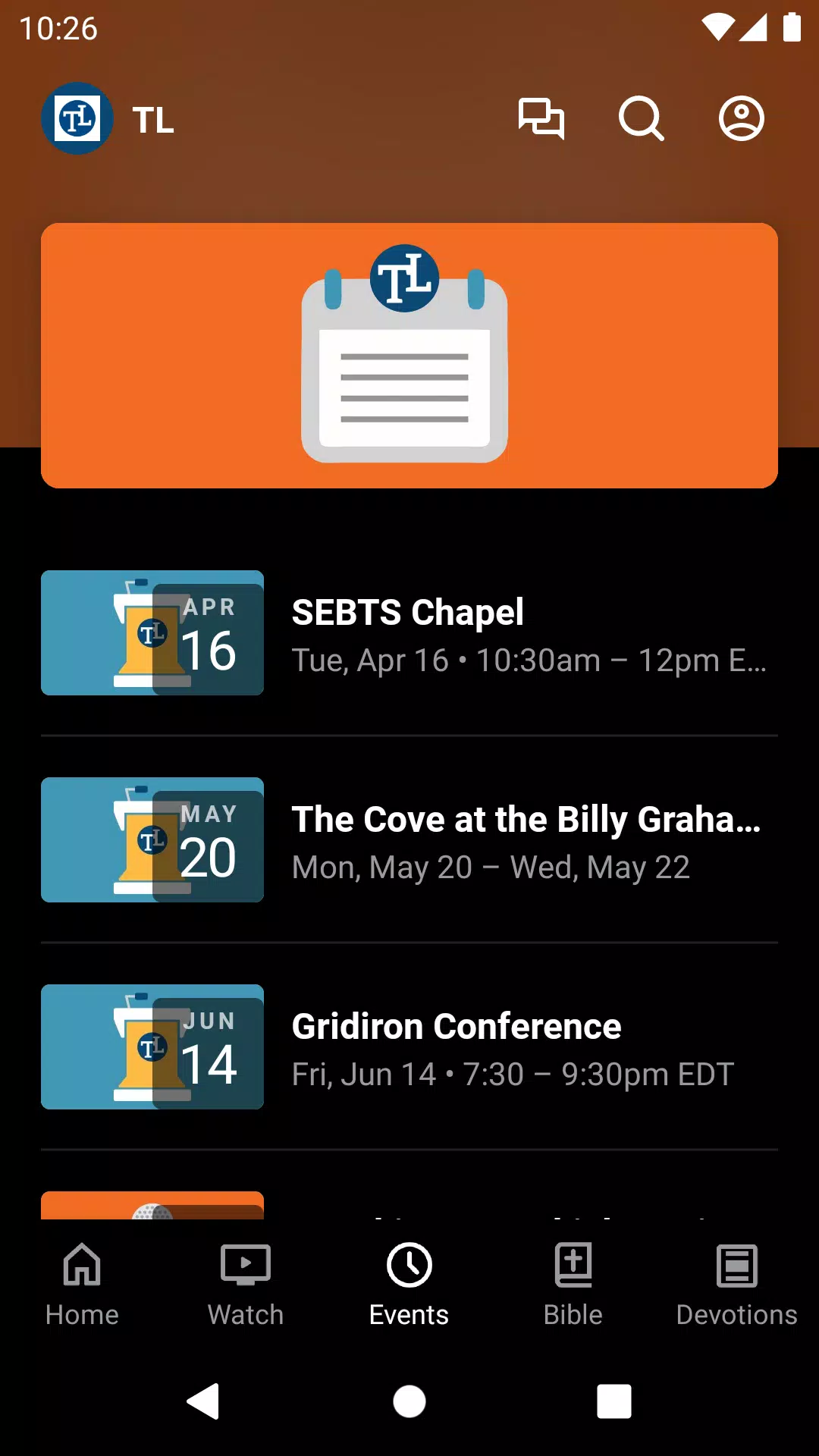The image size is (819, 1456).
Task: Open the user profile icon
Action: click(x=741, y=118)
